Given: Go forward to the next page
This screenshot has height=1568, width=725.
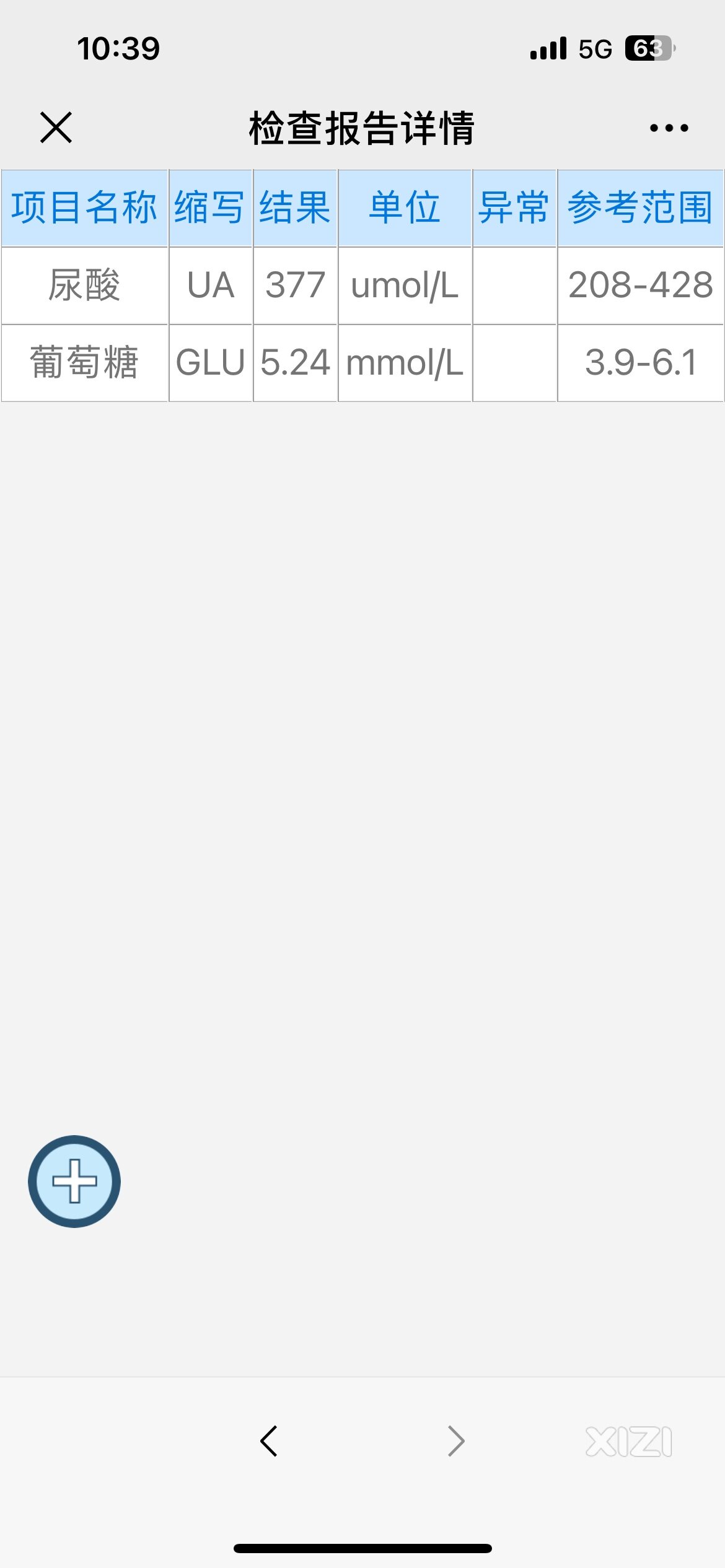Looking at the screenshot, I should [x=456, y=1441].
